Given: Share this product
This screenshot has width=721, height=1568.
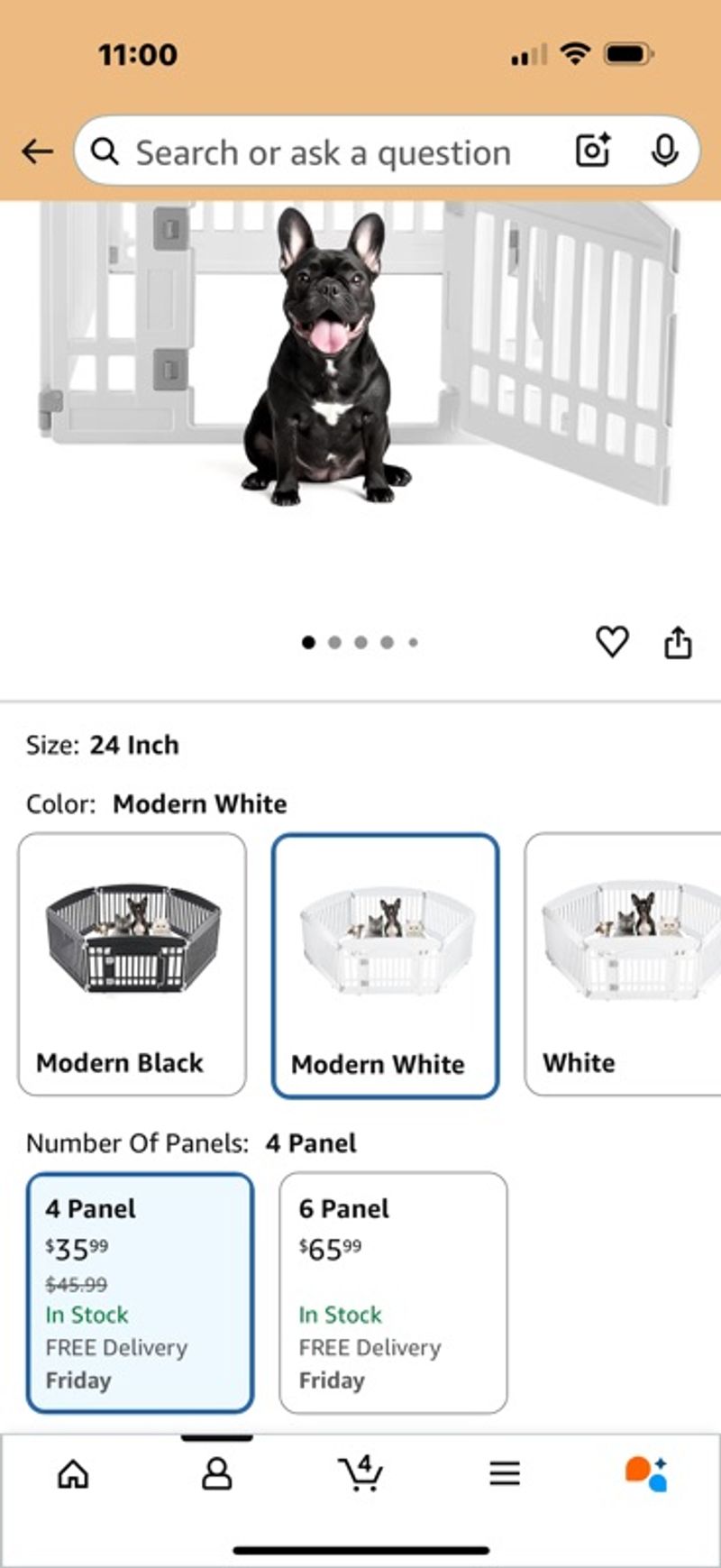Looking at the screenshot, I should 678,642.
